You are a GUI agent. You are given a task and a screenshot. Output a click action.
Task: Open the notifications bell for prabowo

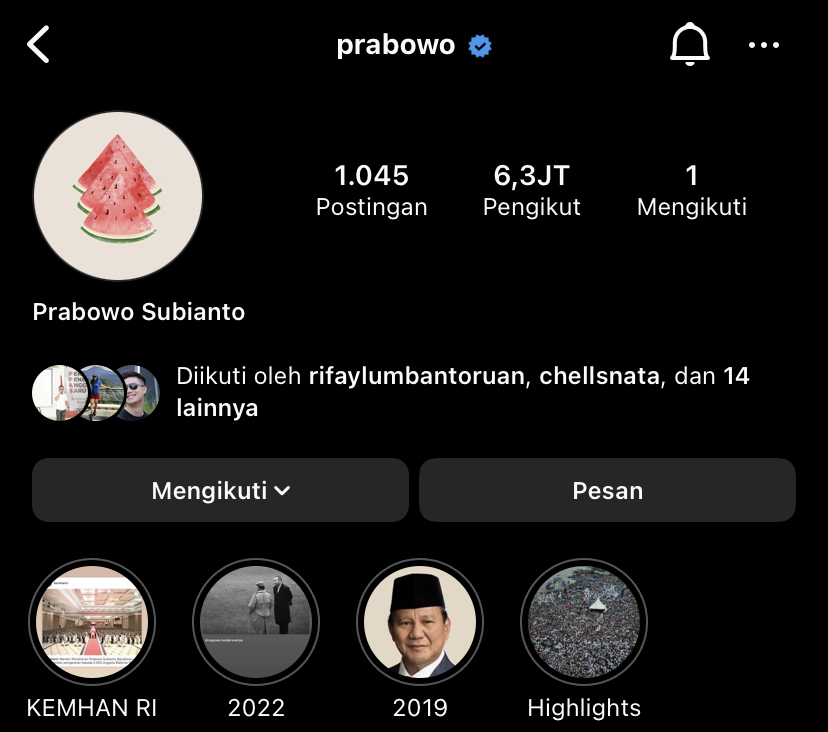click(689, 45)
